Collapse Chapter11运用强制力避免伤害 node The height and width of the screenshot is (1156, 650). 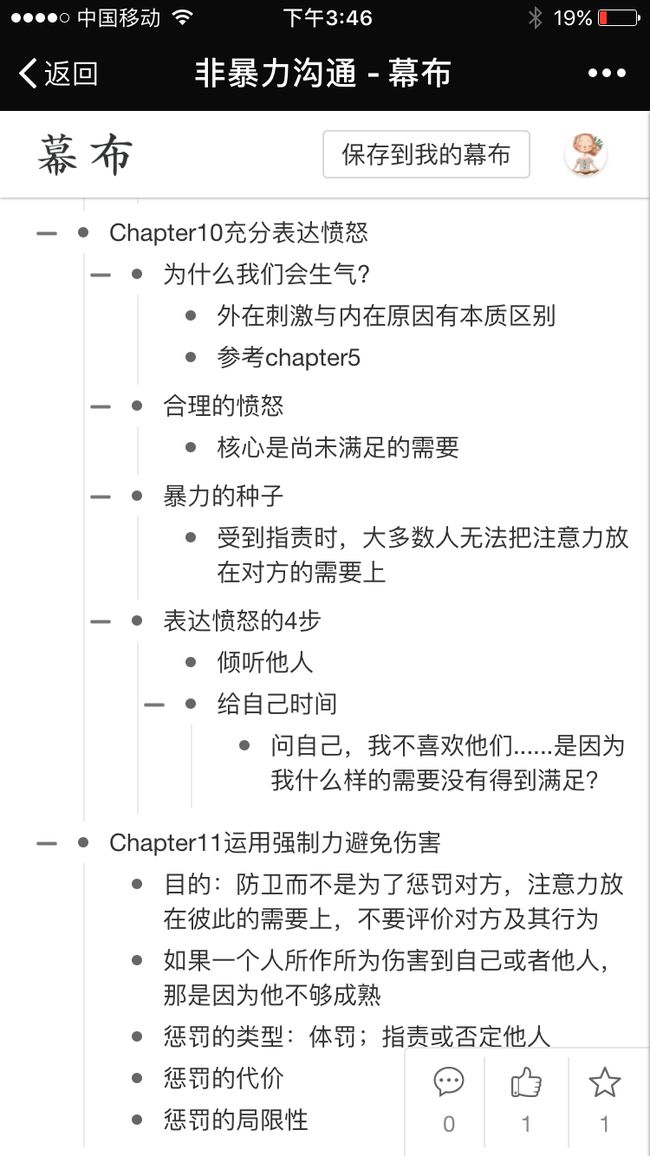point(46,842)
